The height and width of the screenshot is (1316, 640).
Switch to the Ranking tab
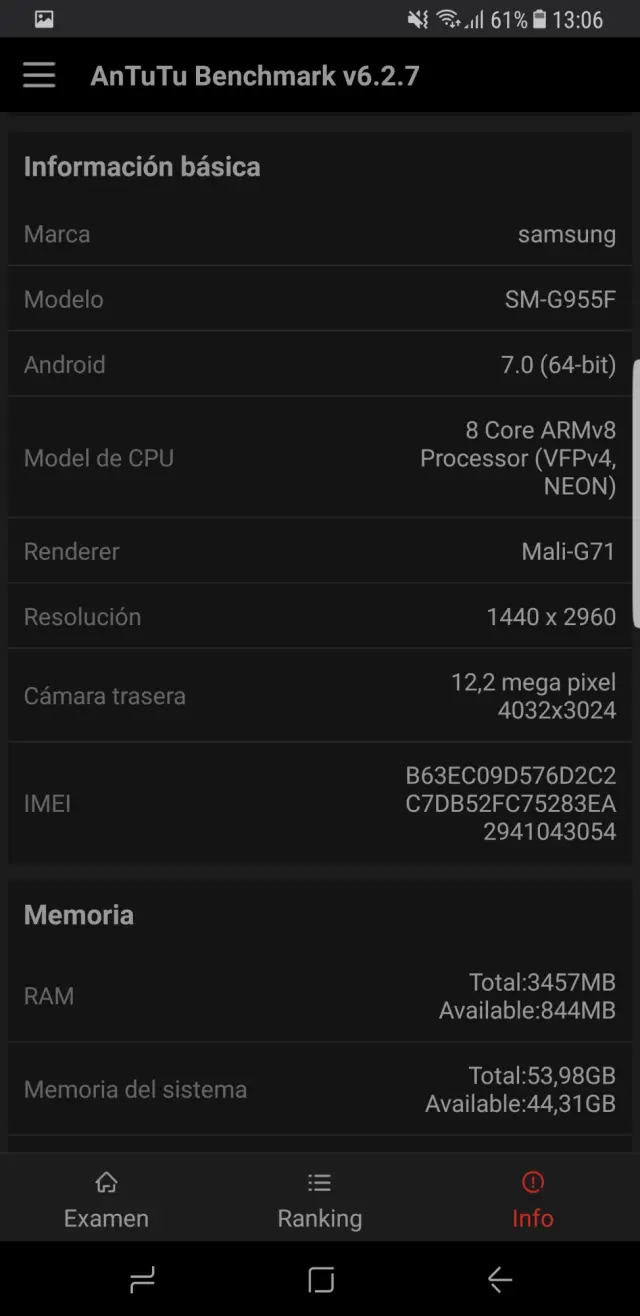319,1199
